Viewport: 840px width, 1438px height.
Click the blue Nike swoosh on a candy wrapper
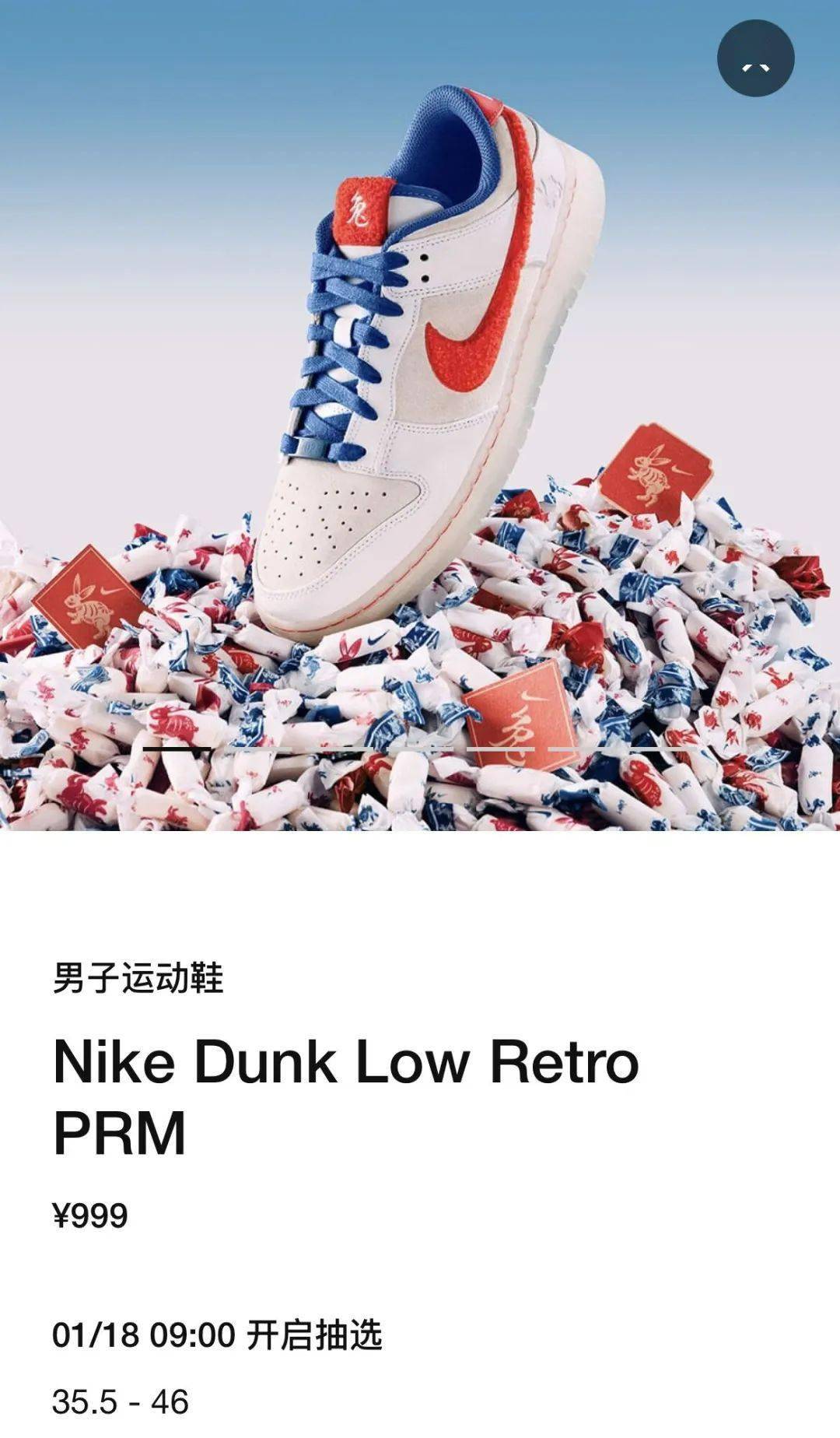point(374,638)
